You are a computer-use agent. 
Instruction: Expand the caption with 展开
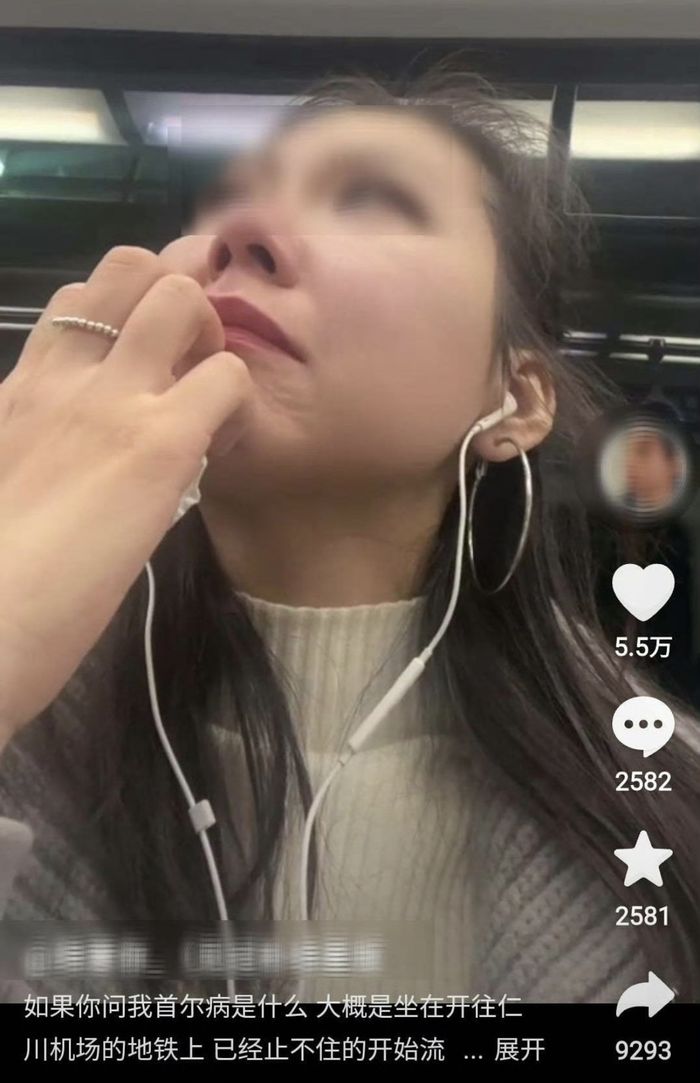(519, 1050)
